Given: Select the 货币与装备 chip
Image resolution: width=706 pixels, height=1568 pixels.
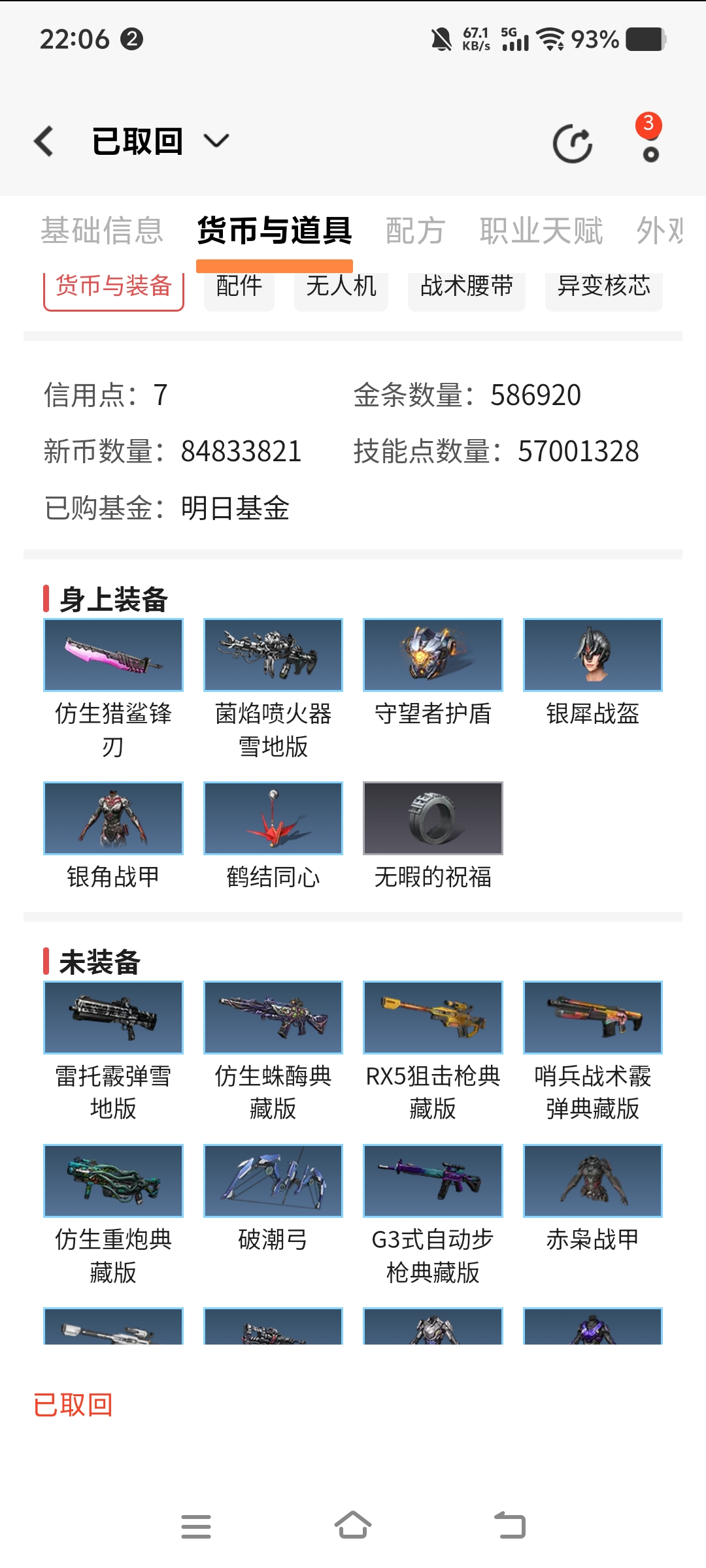Looking at the screenshot, I should 114,287.
